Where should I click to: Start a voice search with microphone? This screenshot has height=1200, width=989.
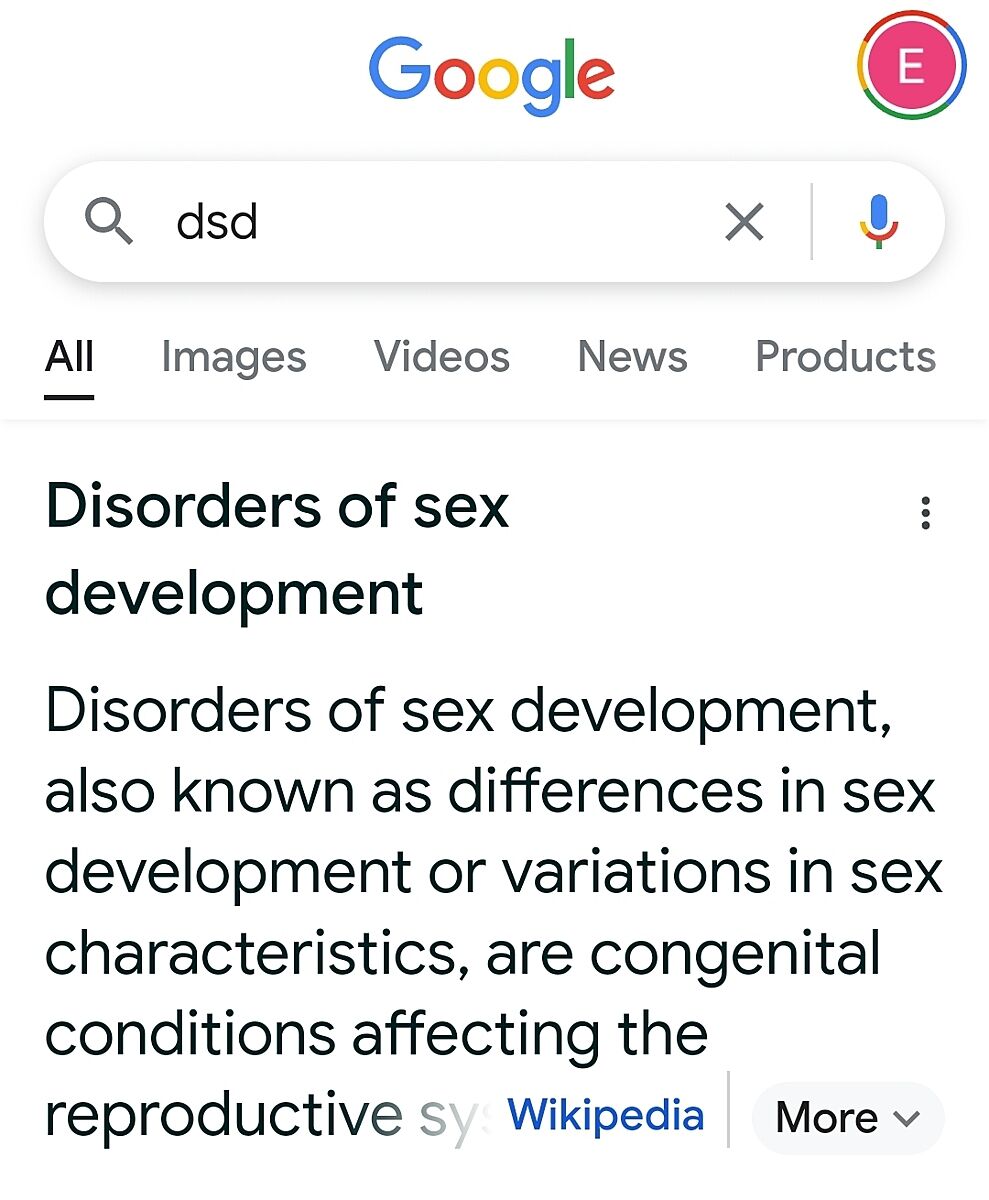click(x=878, y=221)
